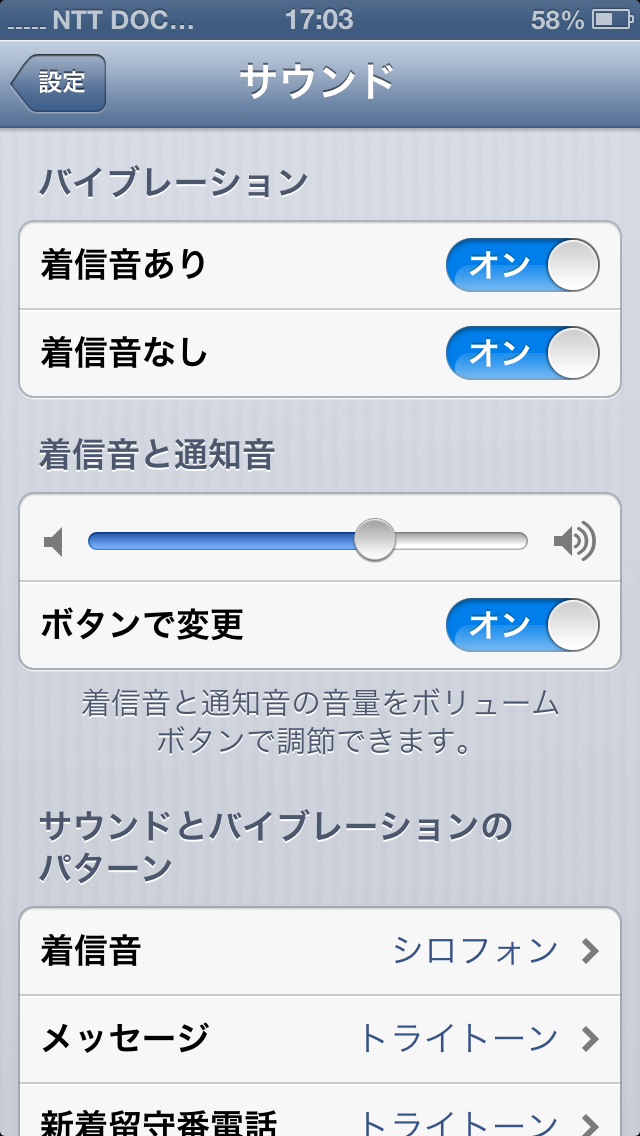Open 新着留守番電話 tone settings
Screen dimensions: 640x1136
click(320, 1110)
